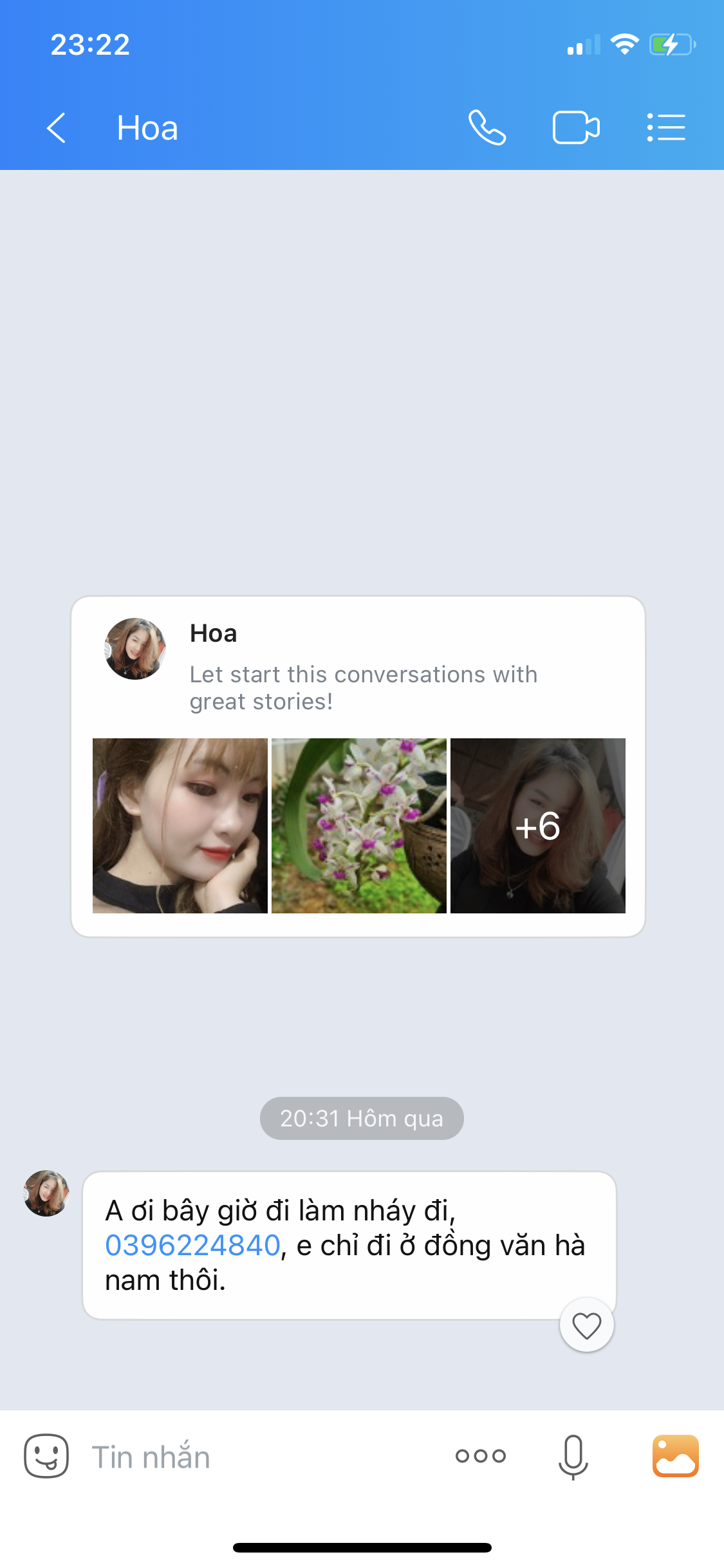Open the chat options menu
Screen dimensions: 724x1568
point(666,127)
